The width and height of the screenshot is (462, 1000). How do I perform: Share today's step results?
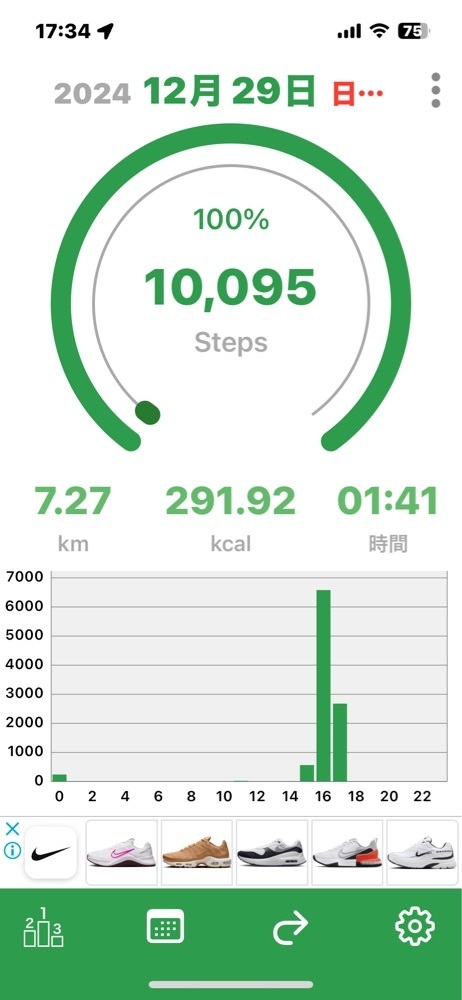[290, 927]
